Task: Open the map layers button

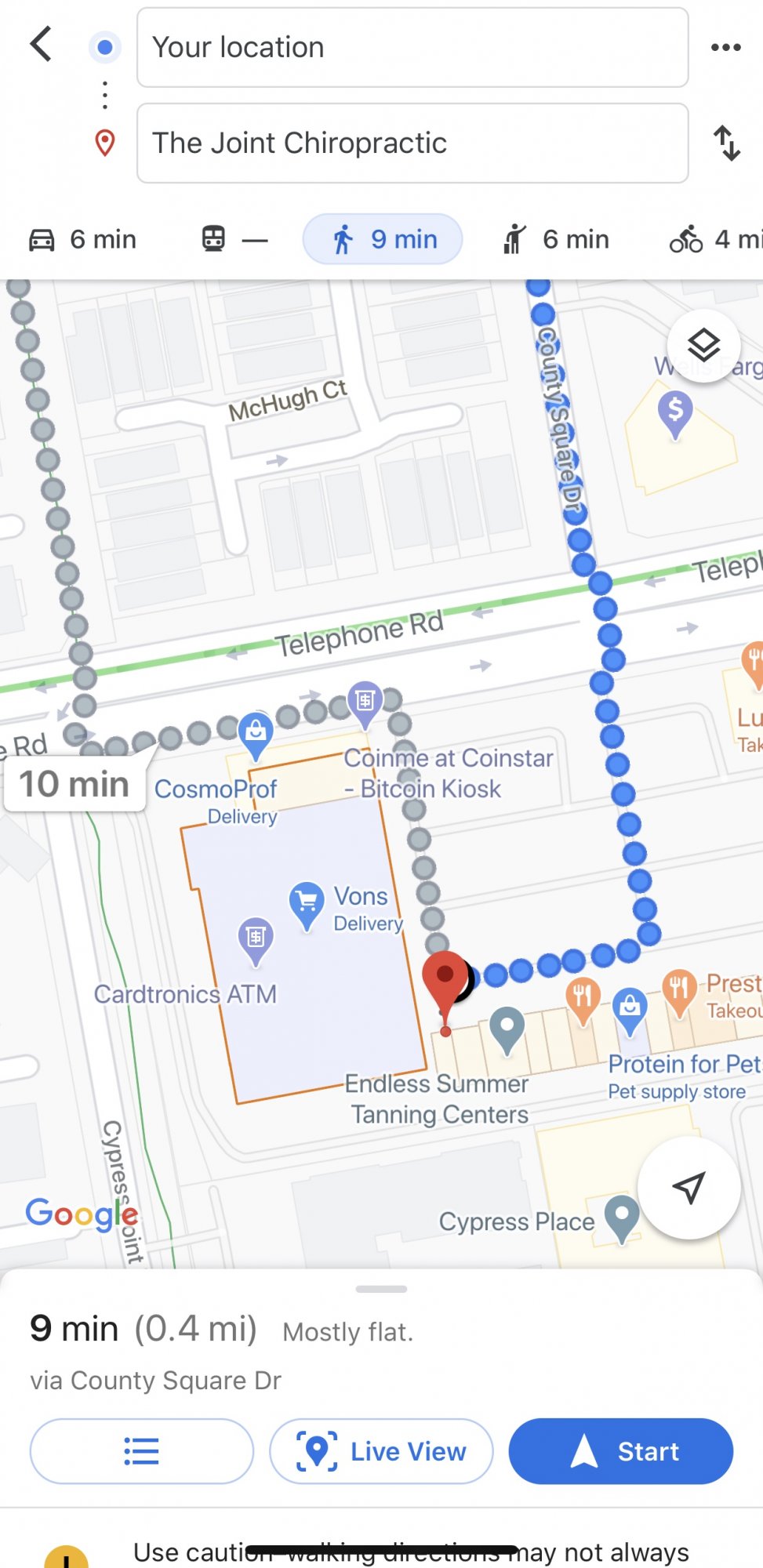Action: (x=703, y=345)
